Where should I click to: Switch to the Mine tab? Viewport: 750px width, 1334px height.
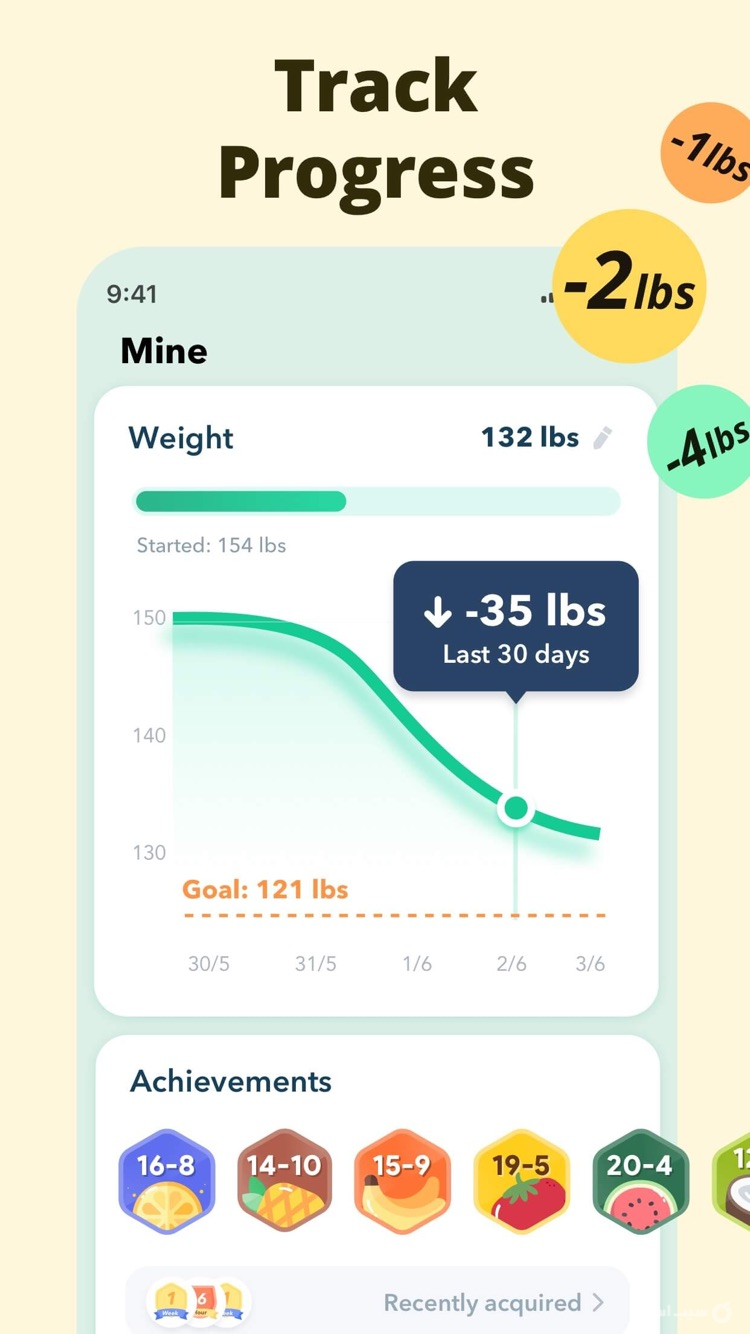(163, 351)
